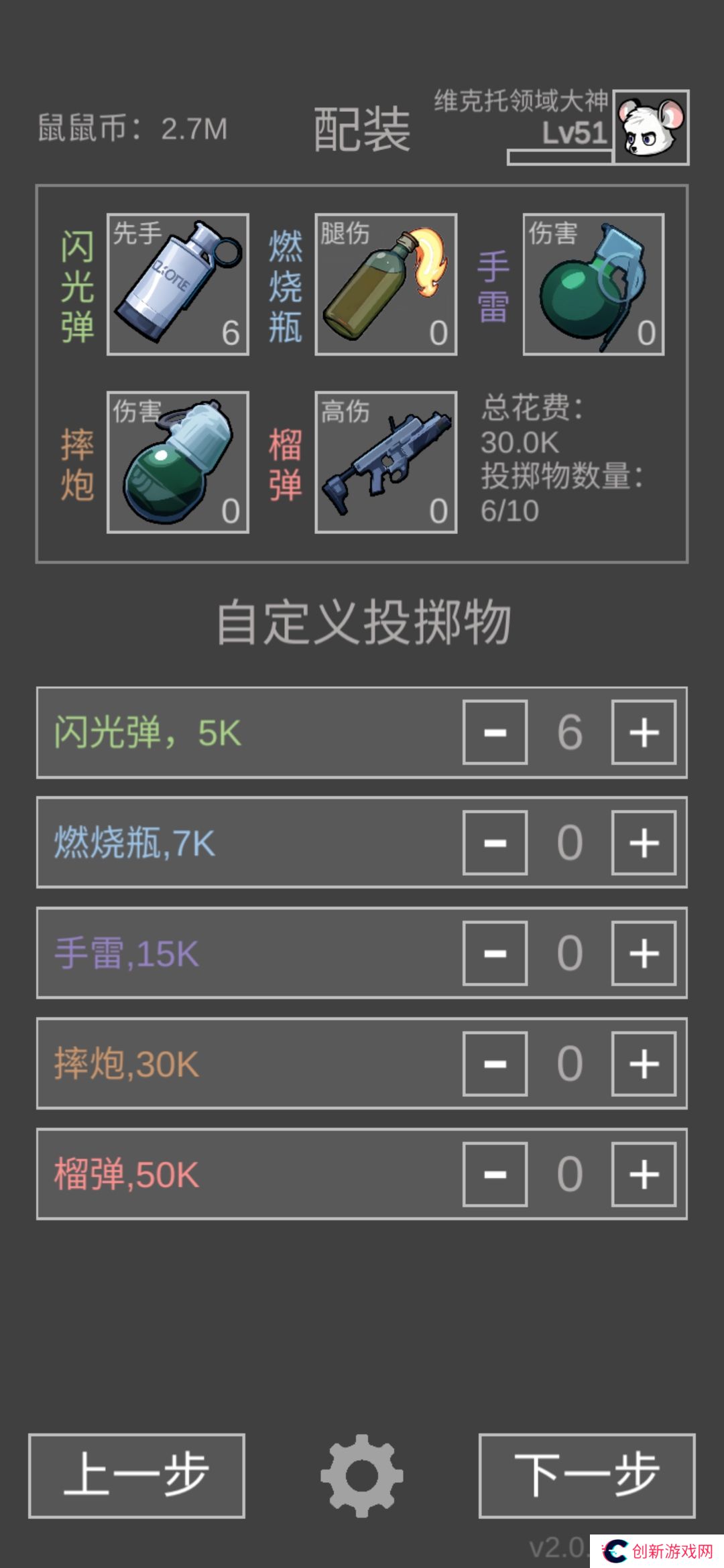
Task: Select the 手雷 item tile
Action: [x=593, y=285]
